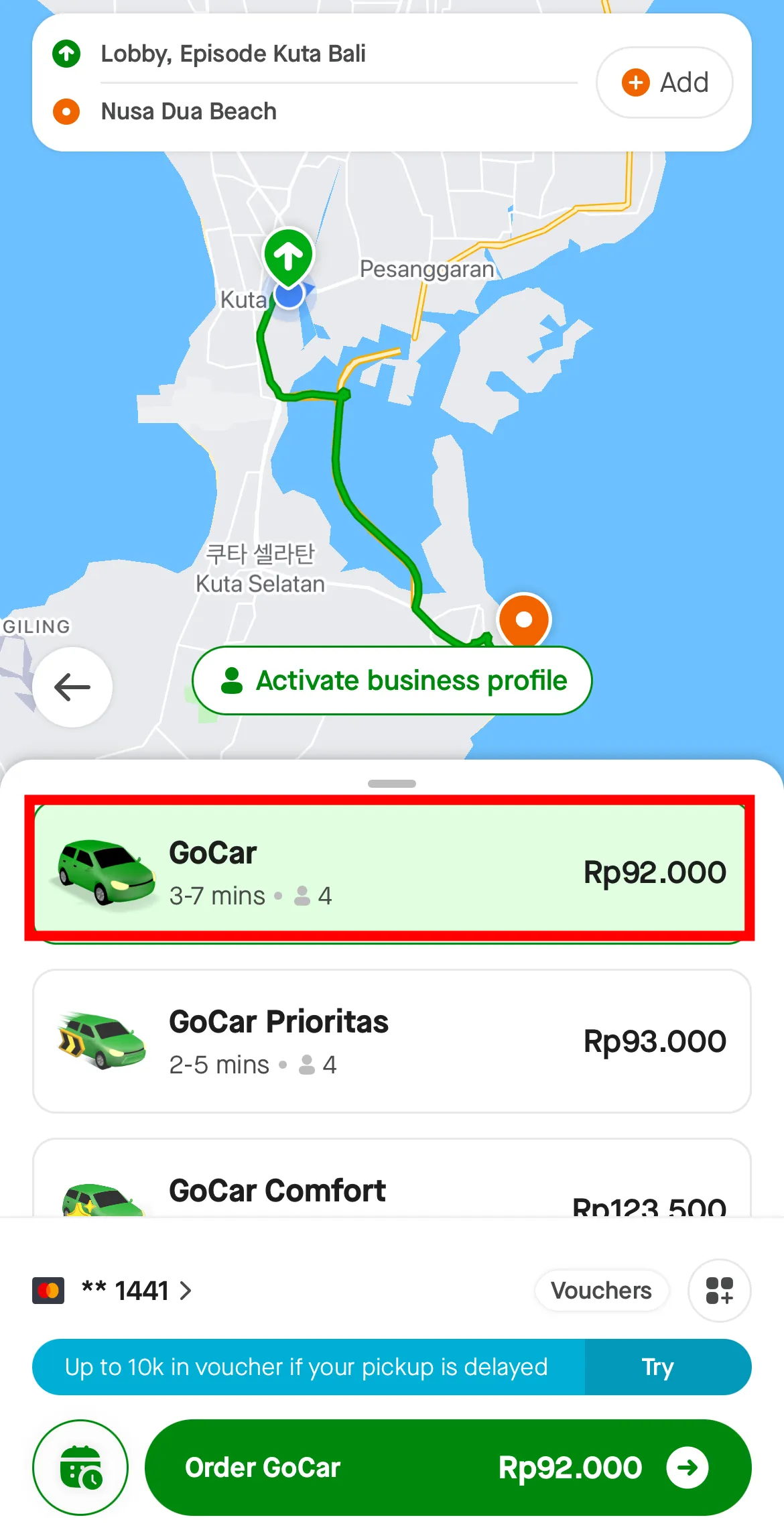
Task: Order GoCar for Rp92.000
Action: pyautogui.click(x=448, y=1467)
